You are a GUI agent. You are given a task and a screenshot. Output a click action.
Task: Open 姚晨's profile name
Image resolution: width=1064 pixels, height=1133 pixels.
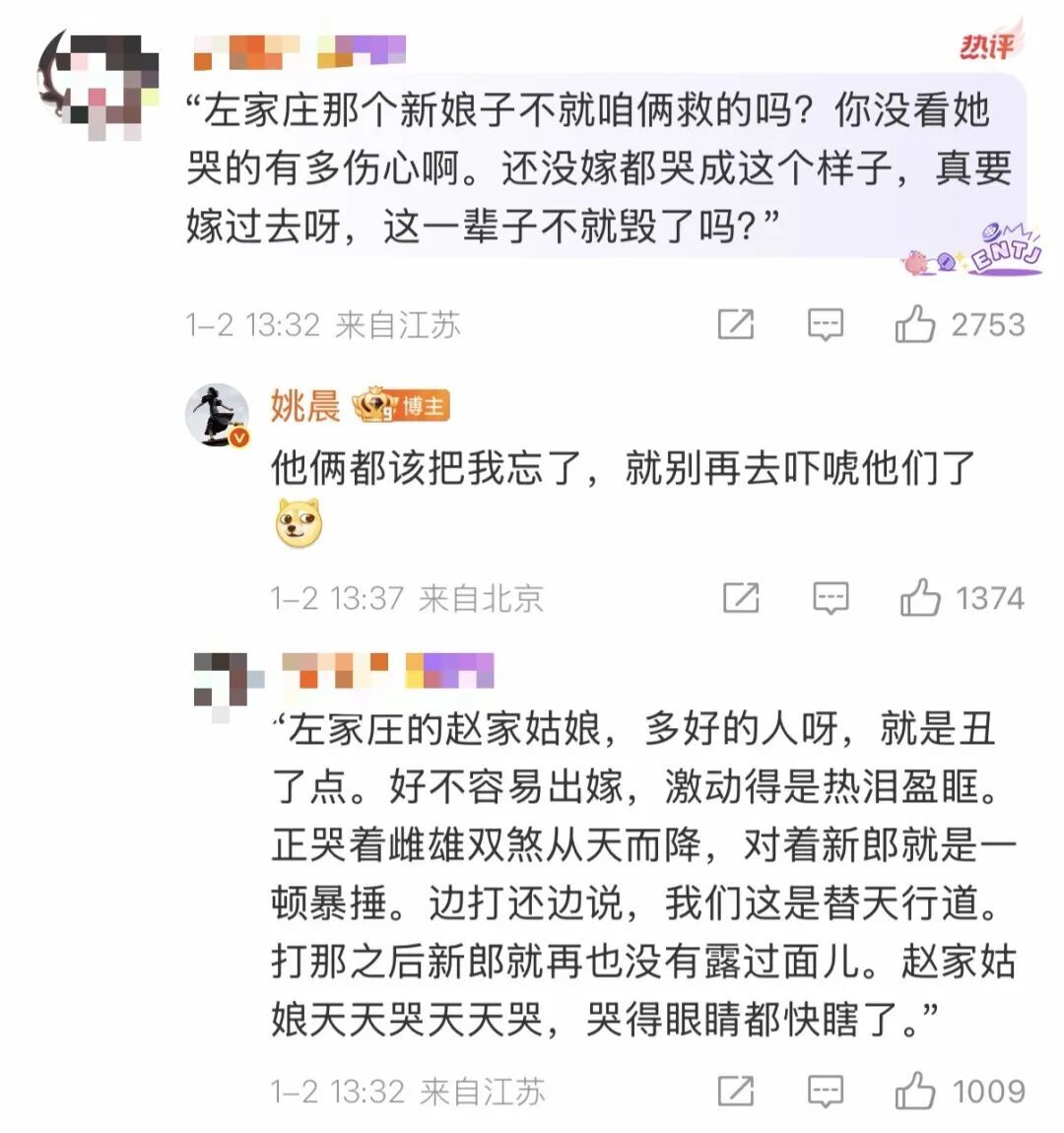[x=305, y=406]
